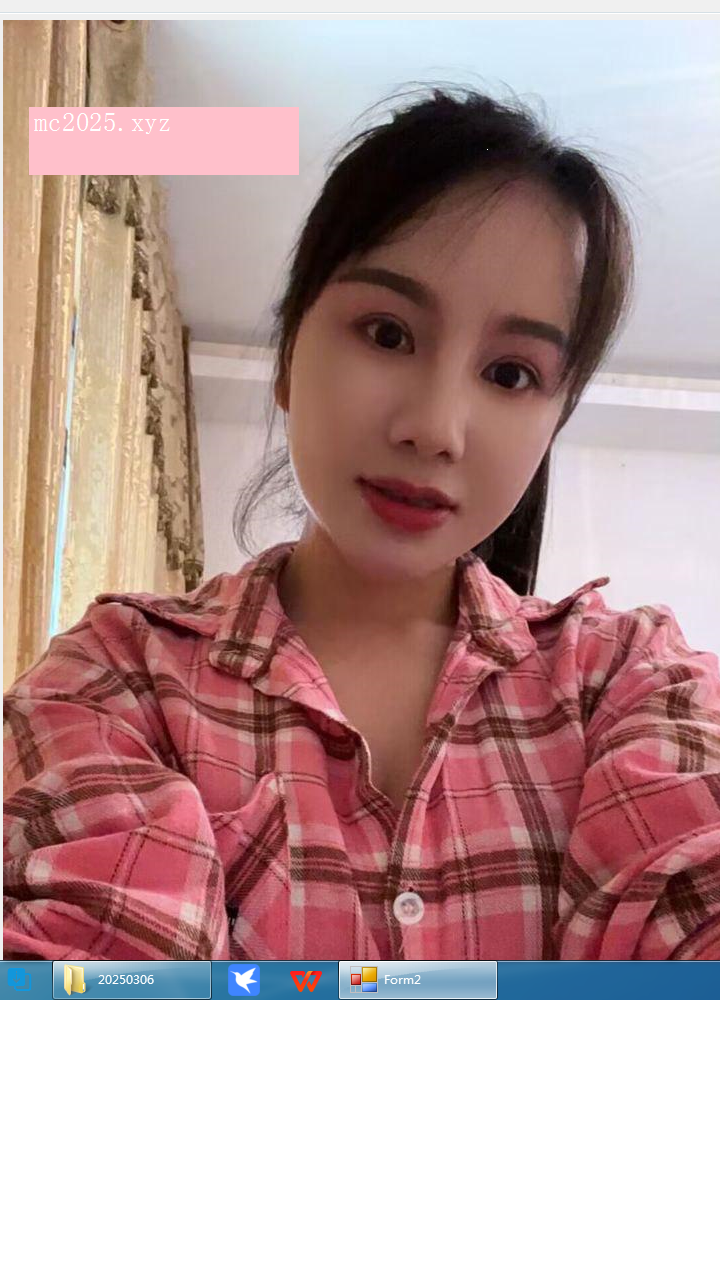This screenshot has width=720, height=1280.
Task: Select the Form2 taskbar button
Action: tap(418, 980)
